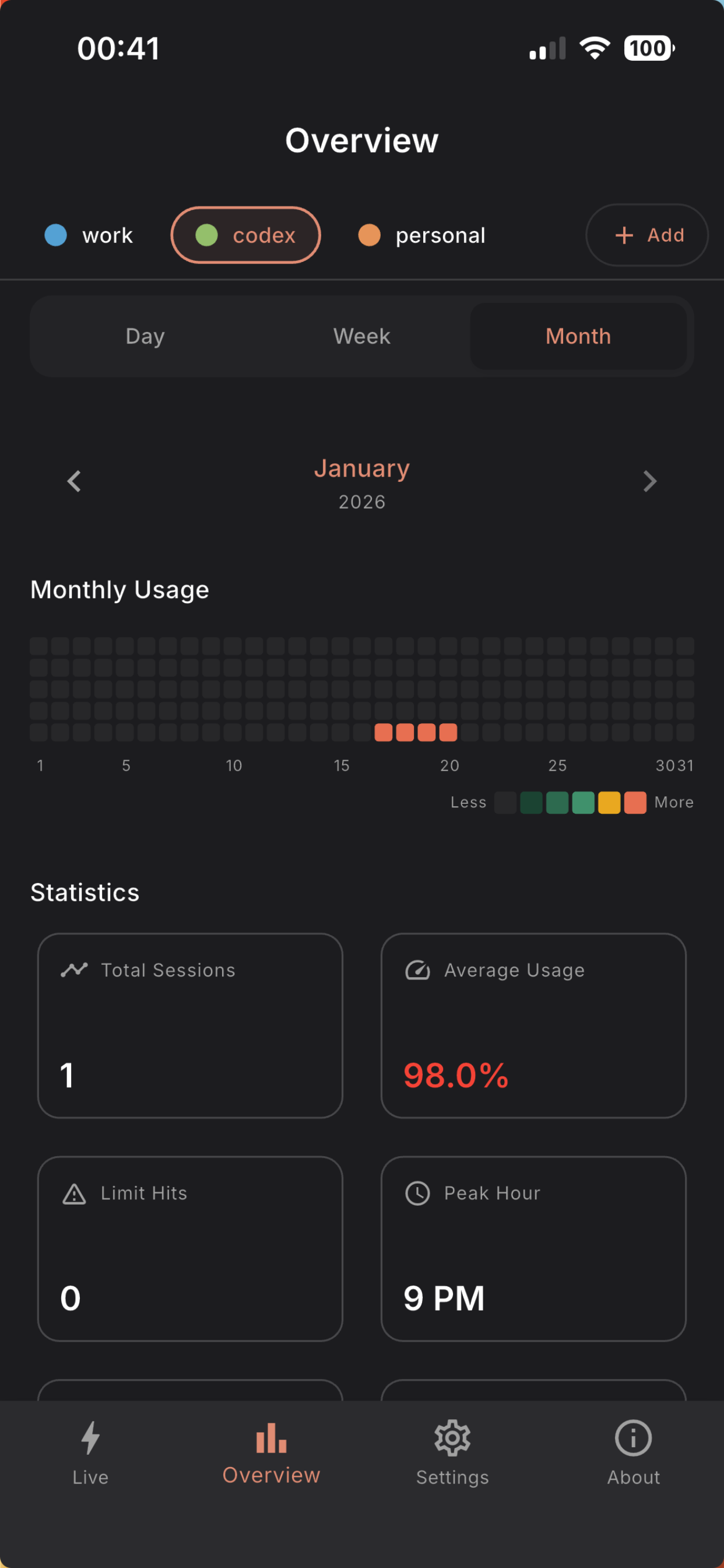The width and height of the screenshot is (724, 1568).
Task: Toggle the codex account filter off
Action: pyautogui.click(x=245, y=235)
